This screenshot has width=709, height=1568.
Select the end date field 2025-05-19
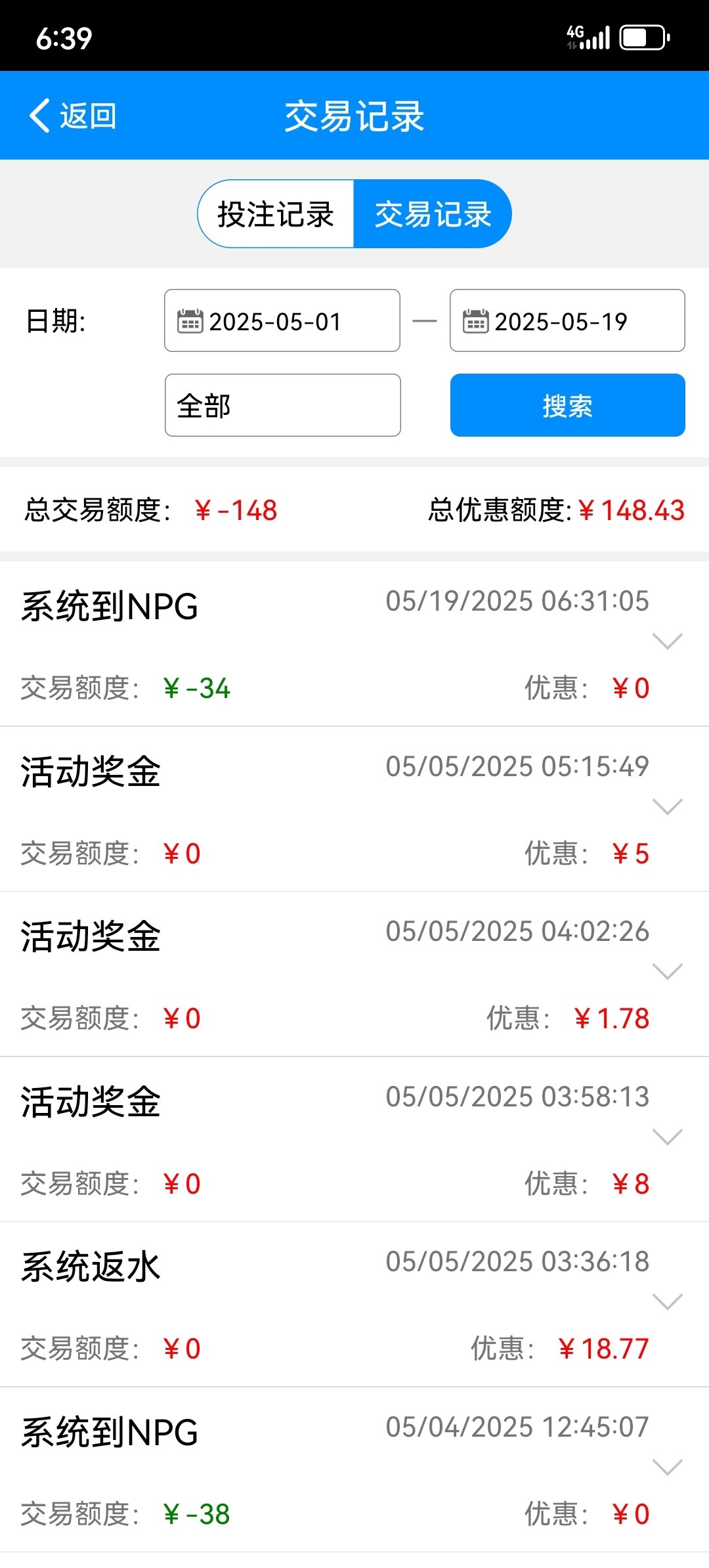568,321
